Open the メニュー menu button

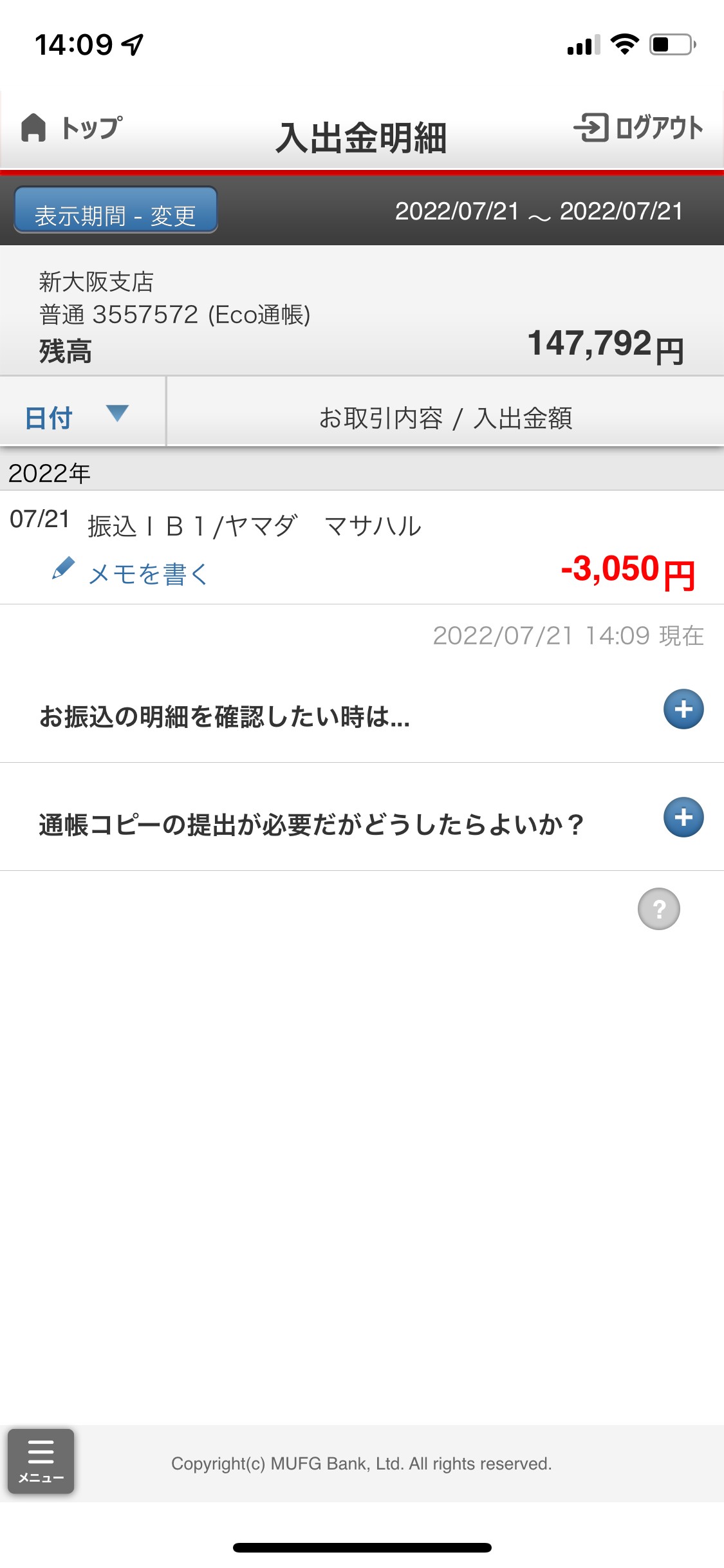click(41, 1461)
